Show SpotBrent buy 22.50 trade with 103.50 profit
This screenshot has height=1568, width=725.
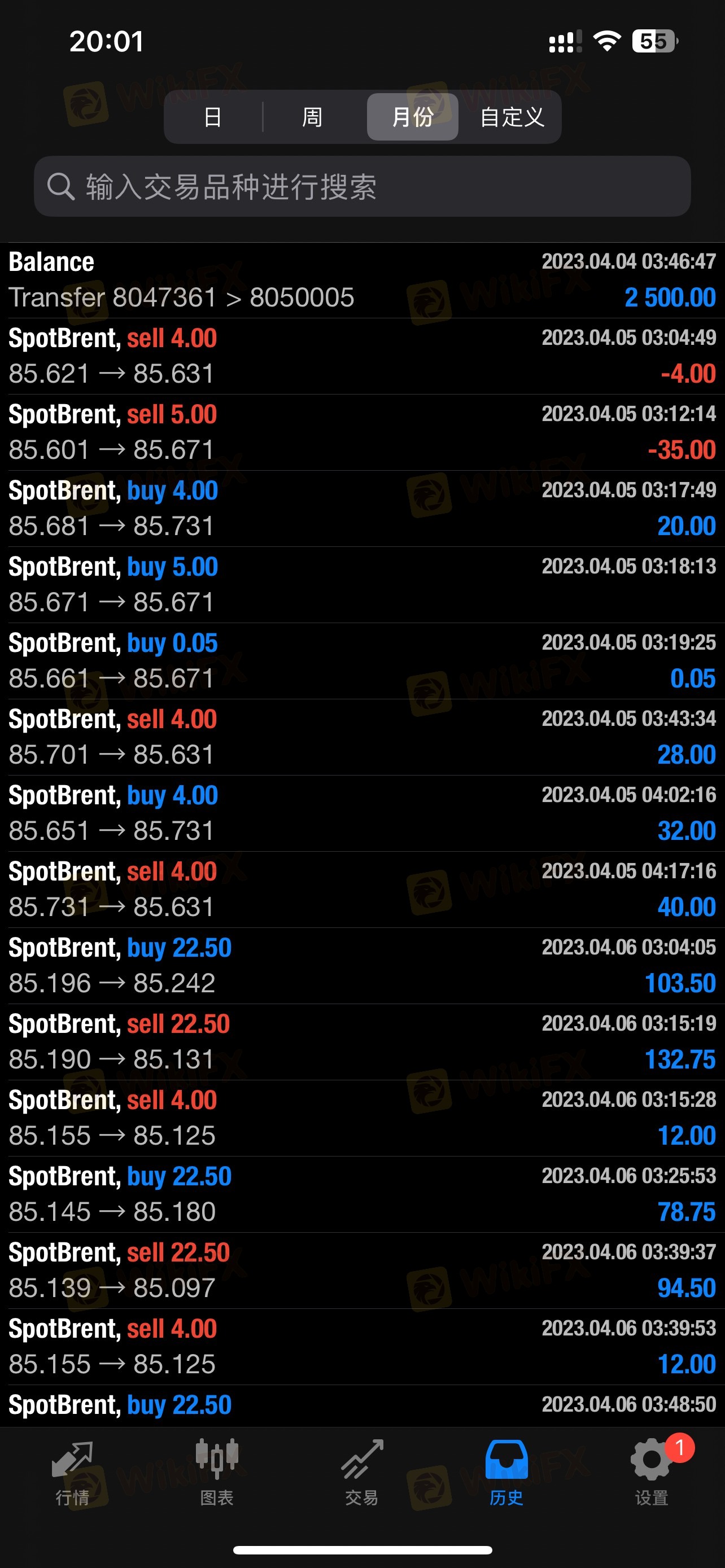click(362, 965)
